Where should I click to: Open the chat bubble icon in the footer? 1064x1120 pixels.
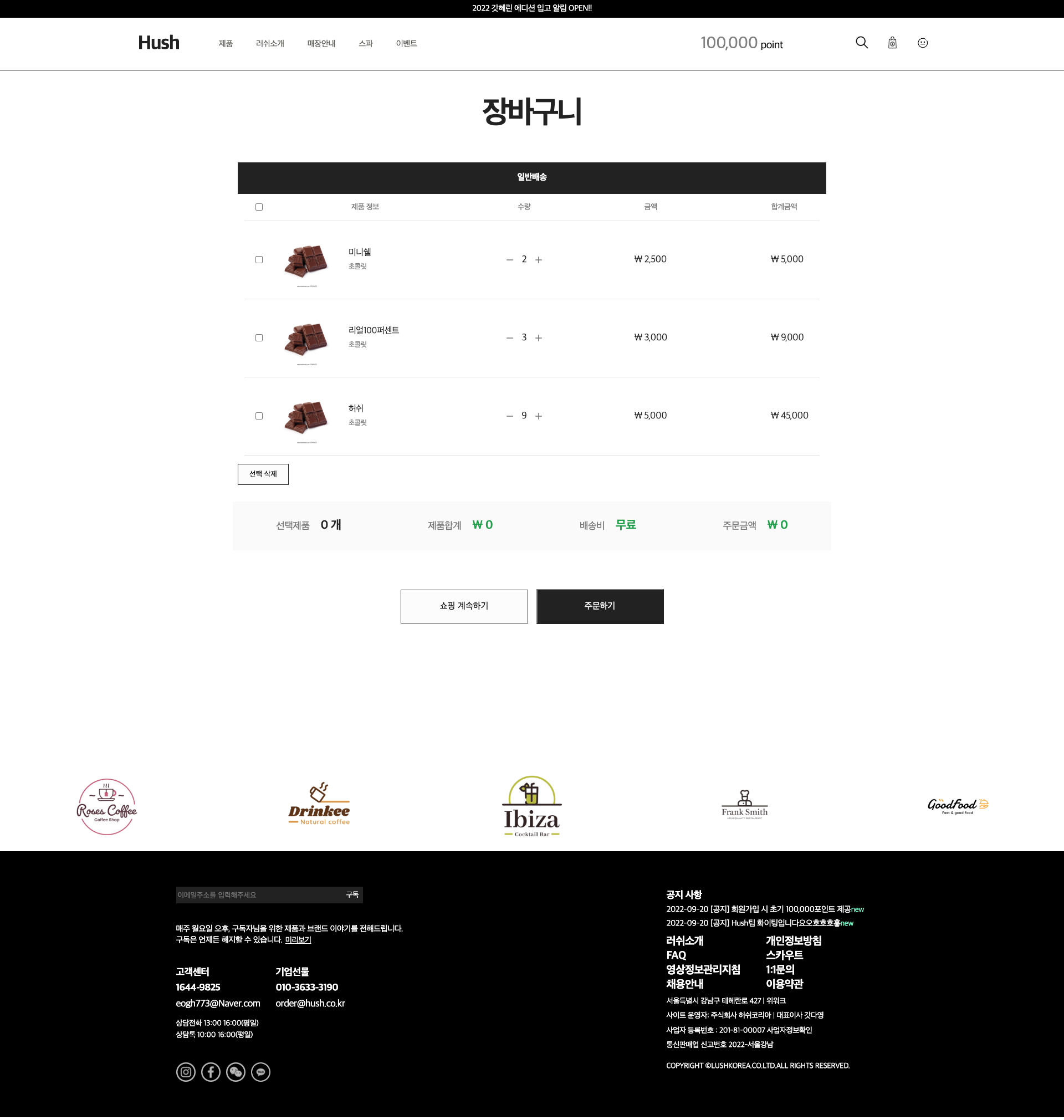point(260,1072)
